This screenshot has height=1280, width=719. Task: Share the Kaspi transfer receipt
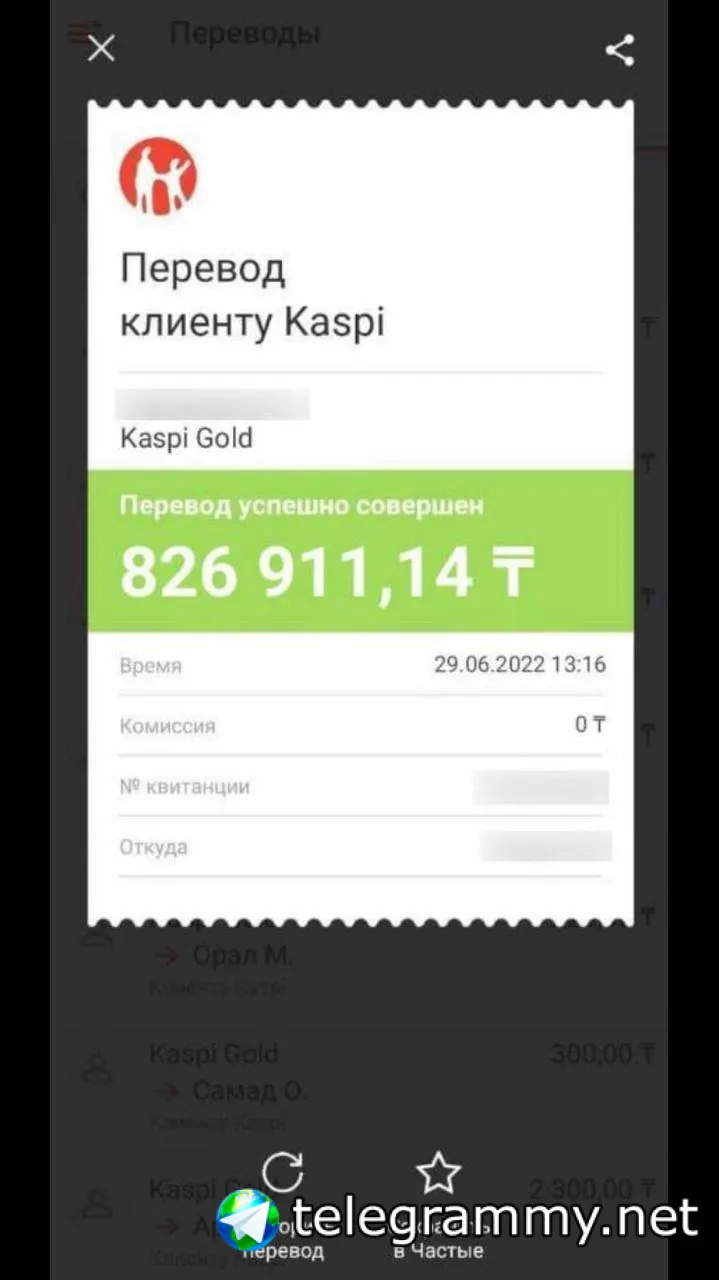[x=620, y=50]
